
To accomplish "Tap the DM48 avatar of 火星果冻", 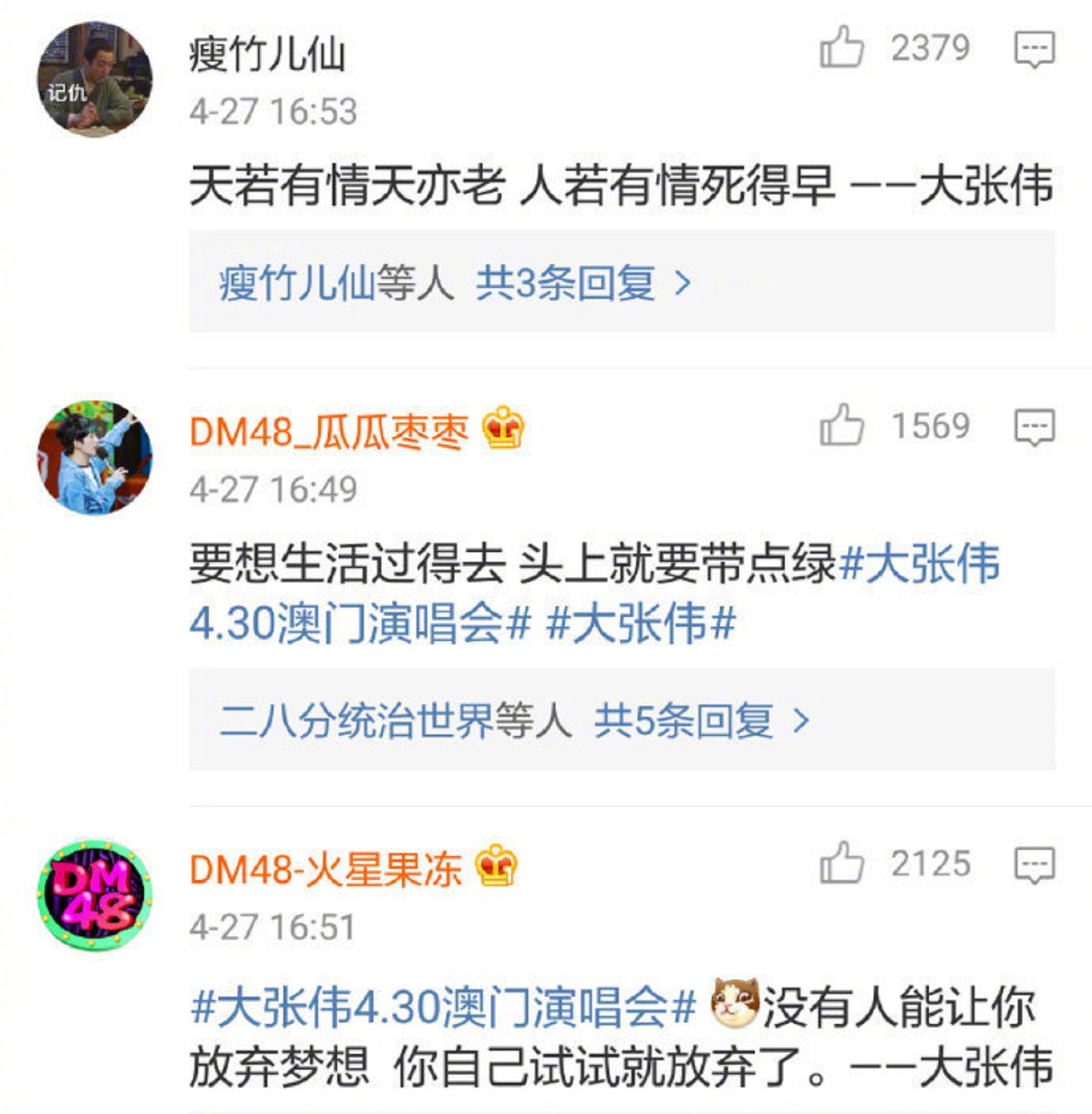I will pos(94,896).
